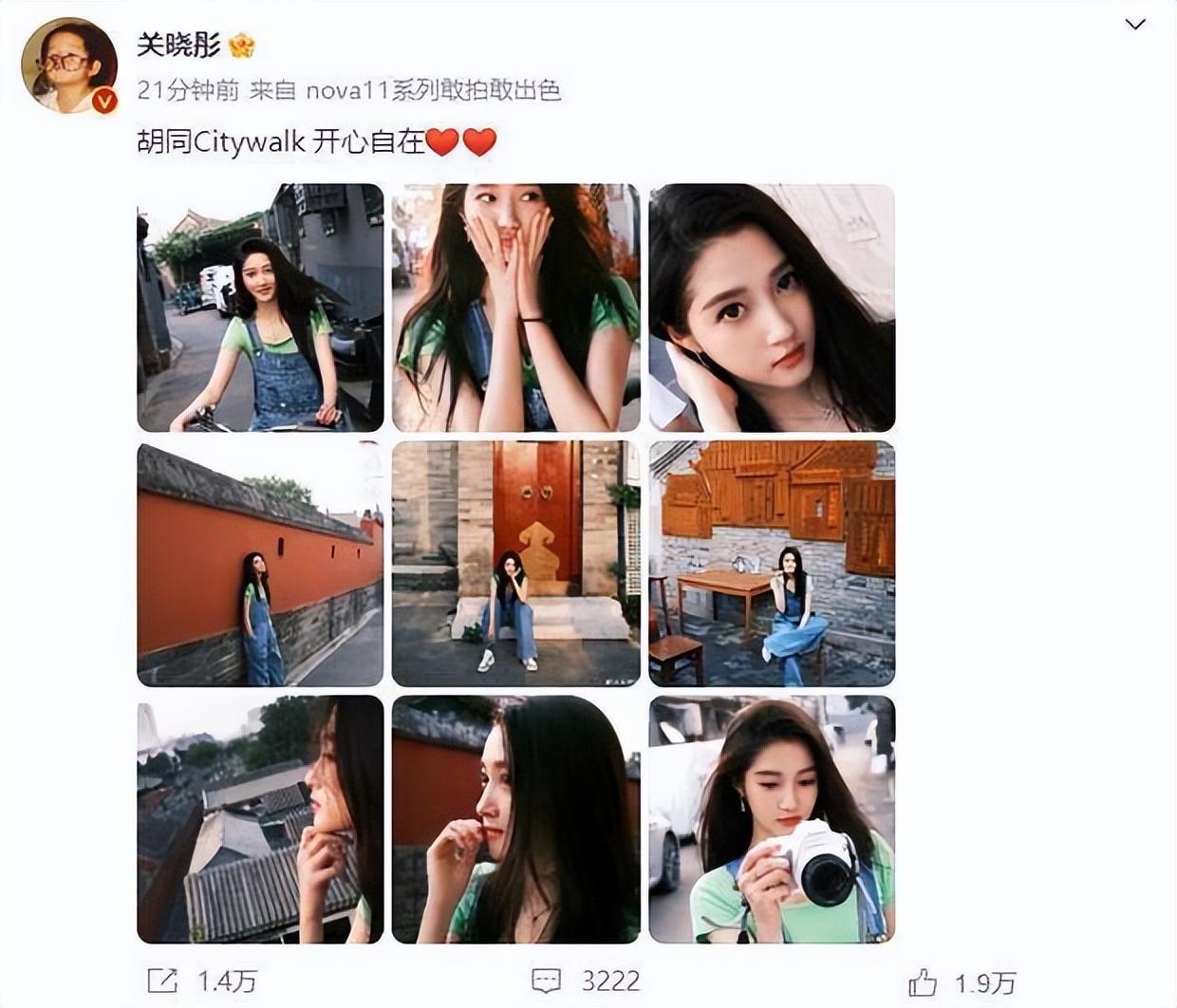
Task: Like the post with 1.9万 likes
Action: (962, 982)
